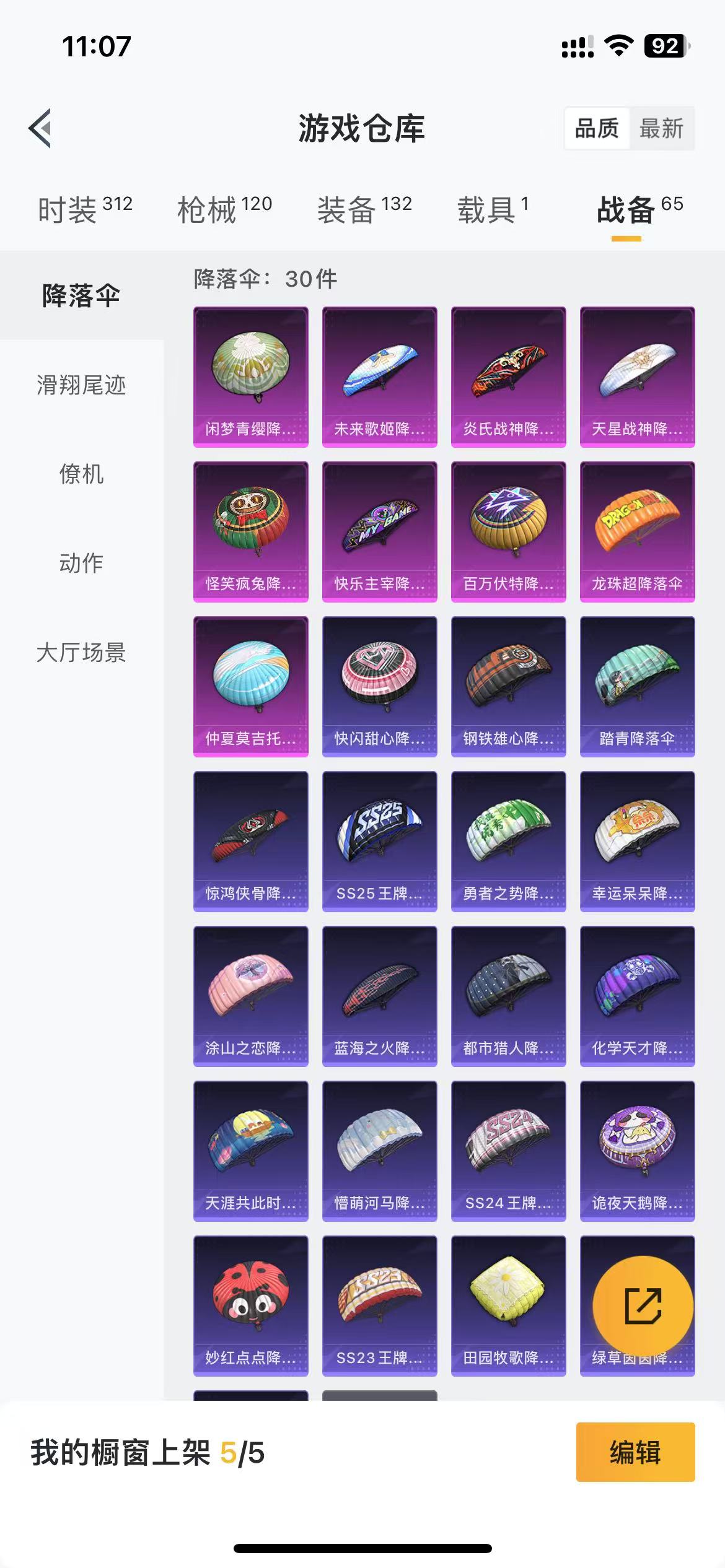Switch to the 枪械 tab

click(x=224, y=210)
